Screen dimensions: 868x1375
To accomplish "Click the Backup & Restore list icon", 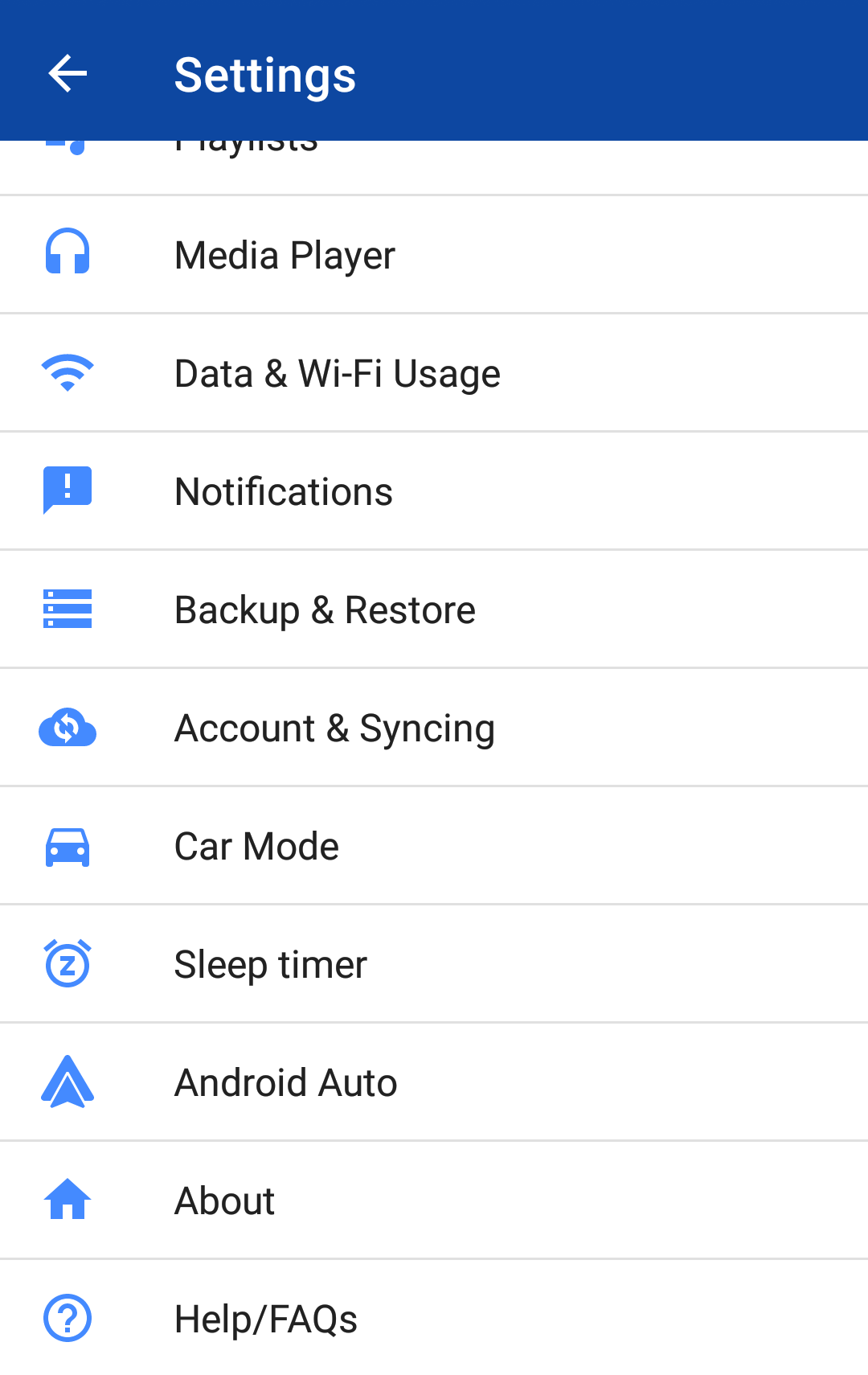I will 68,609.
